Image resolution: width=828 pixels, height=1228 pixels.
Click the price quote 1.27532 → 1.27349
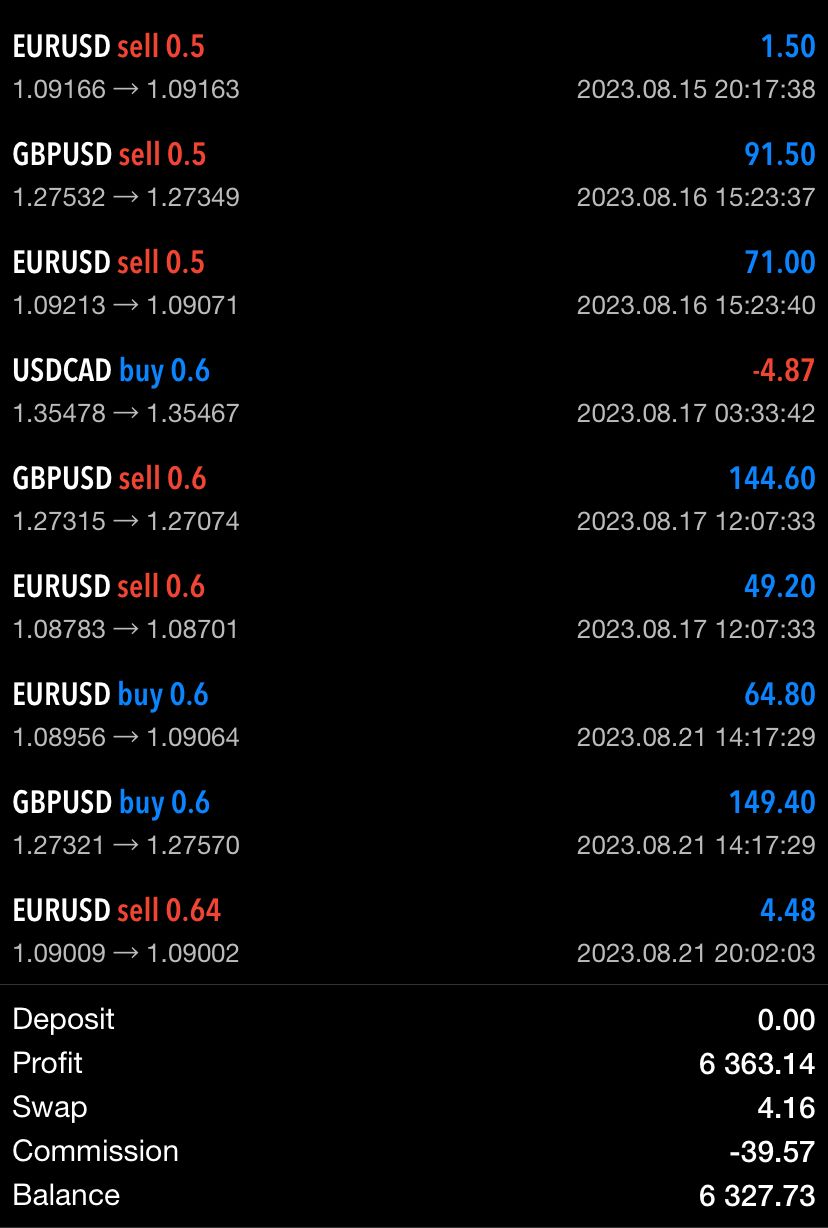tap(126, 197)
